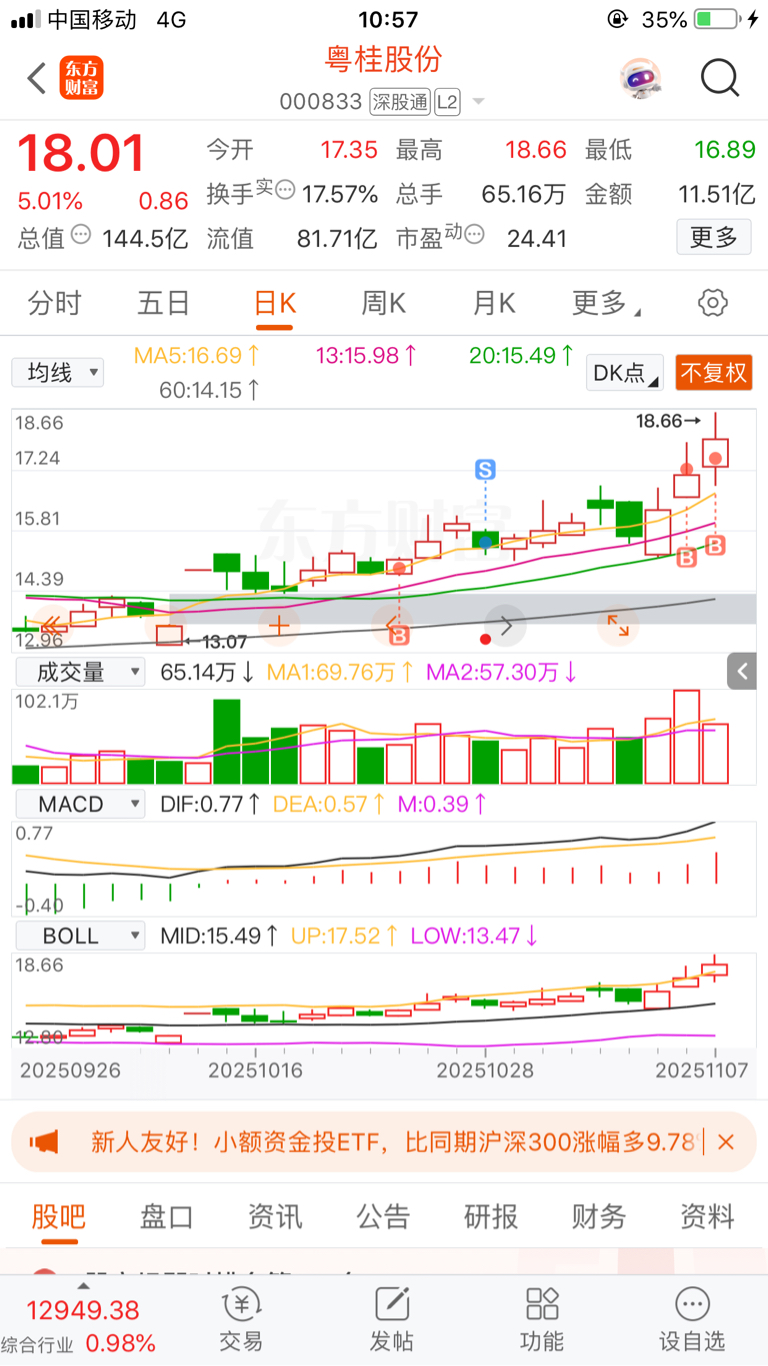Change the 不复权 adjustment setting
This screenshot has height=1366, width=768.
click(x=714, y=373)
